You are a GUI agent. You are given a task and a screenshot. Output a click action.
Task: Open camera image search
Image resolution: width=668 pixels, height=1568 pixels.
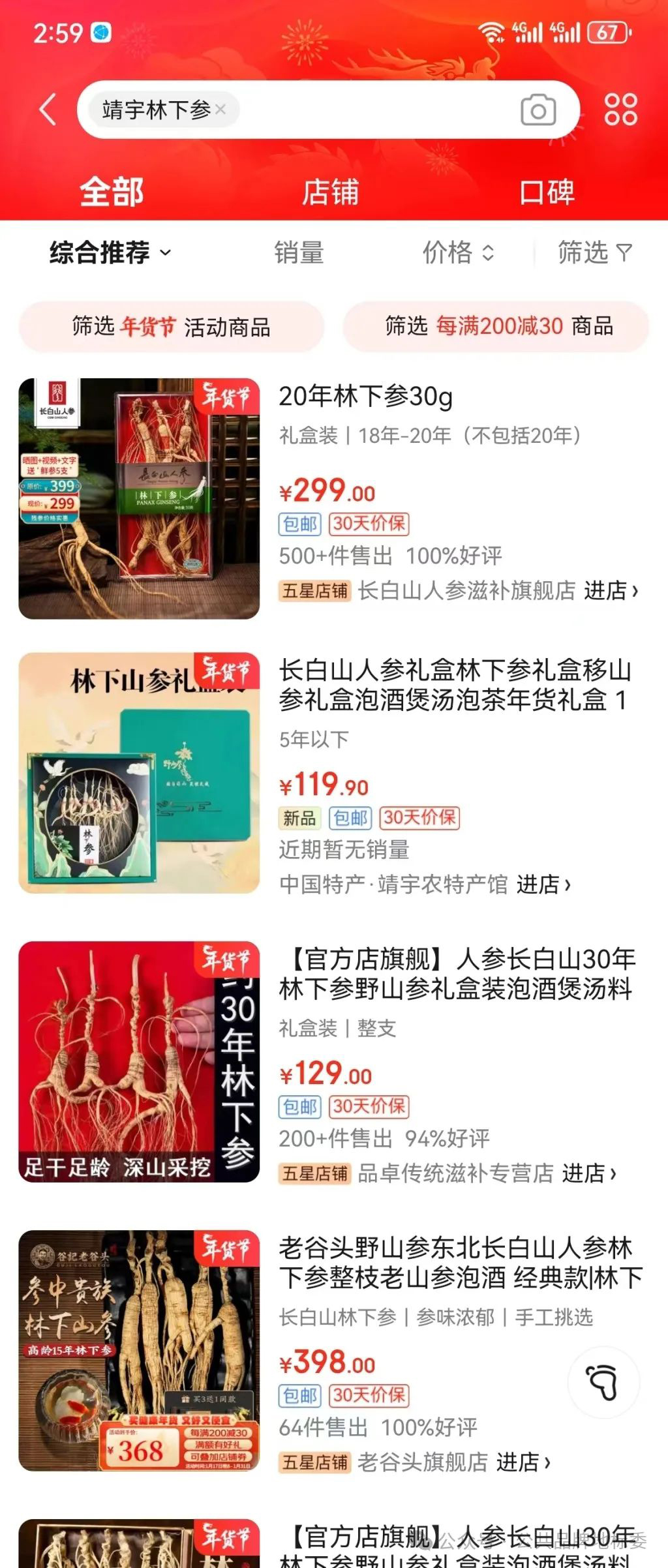click(538, 110)
